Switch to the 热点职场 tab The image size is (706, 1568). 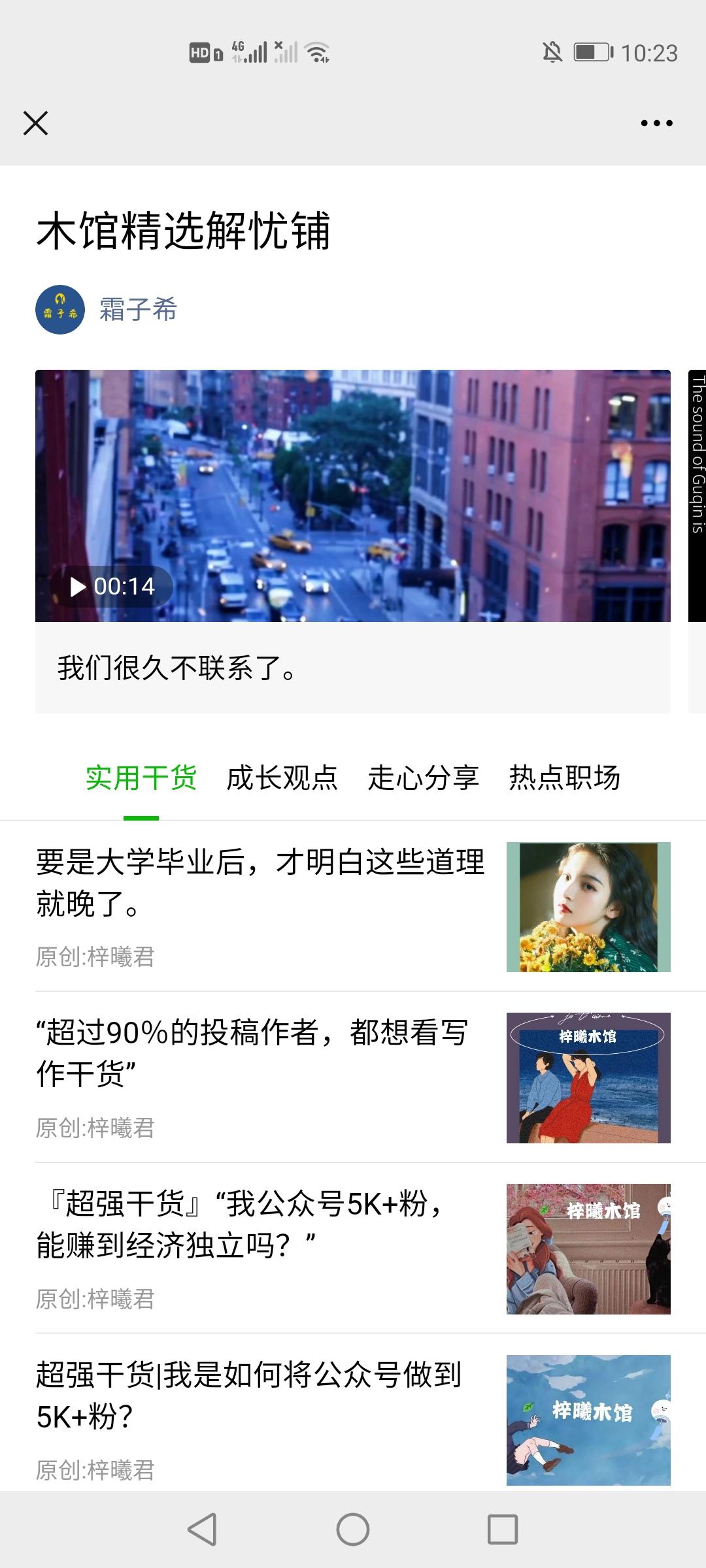click(x=564, y=778)
